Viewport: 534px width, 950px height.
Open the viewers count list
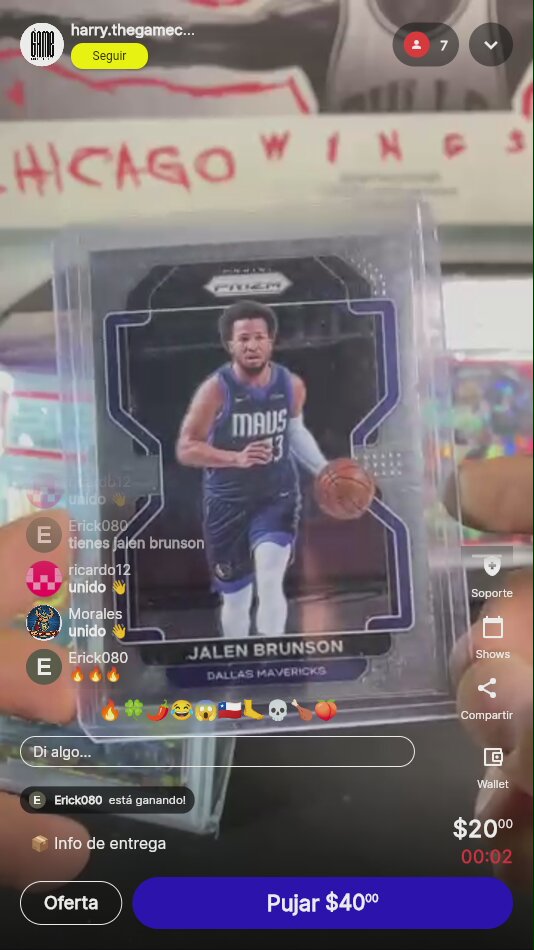[426, 45]
